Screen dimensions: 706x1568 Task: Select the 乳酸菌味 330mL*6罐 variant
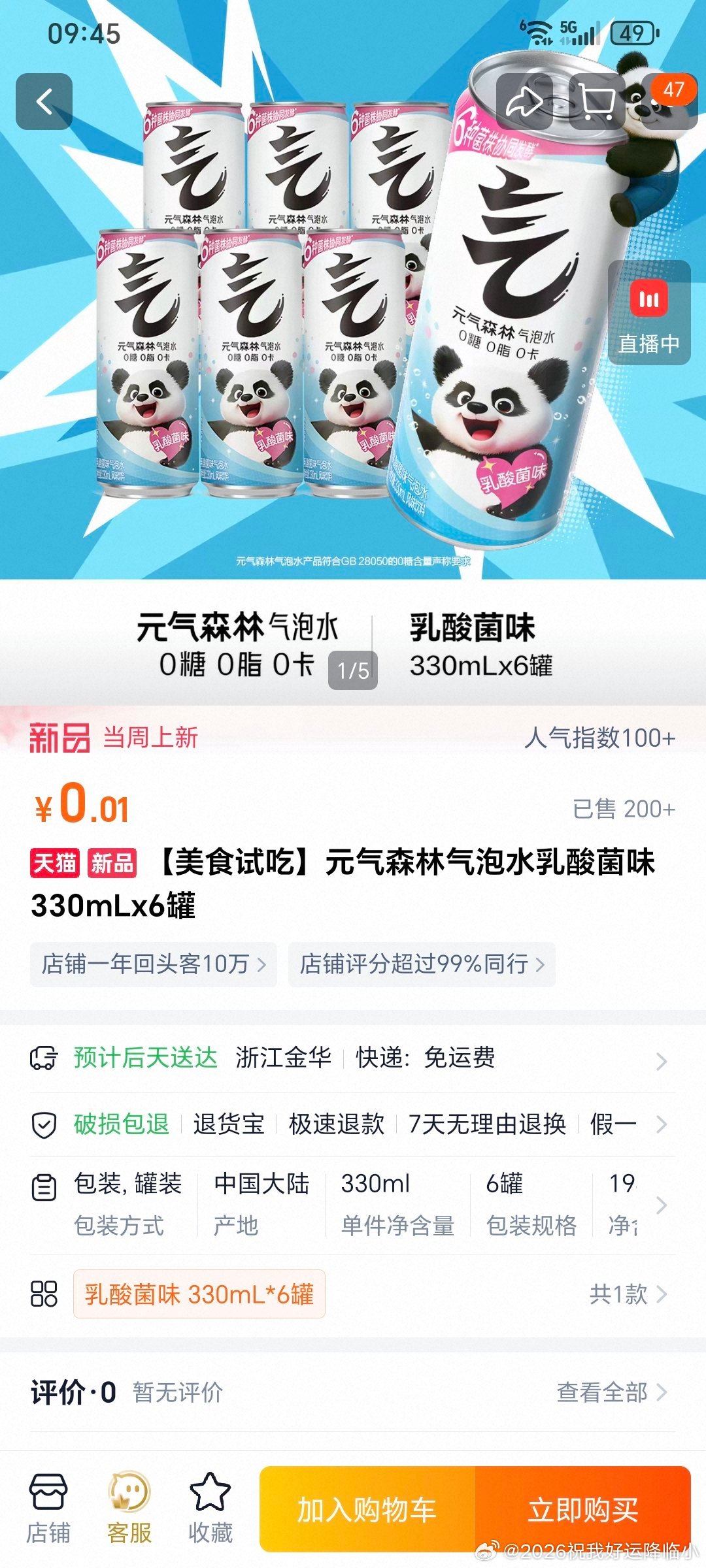pyautogui.click(x=199, y=1294)
